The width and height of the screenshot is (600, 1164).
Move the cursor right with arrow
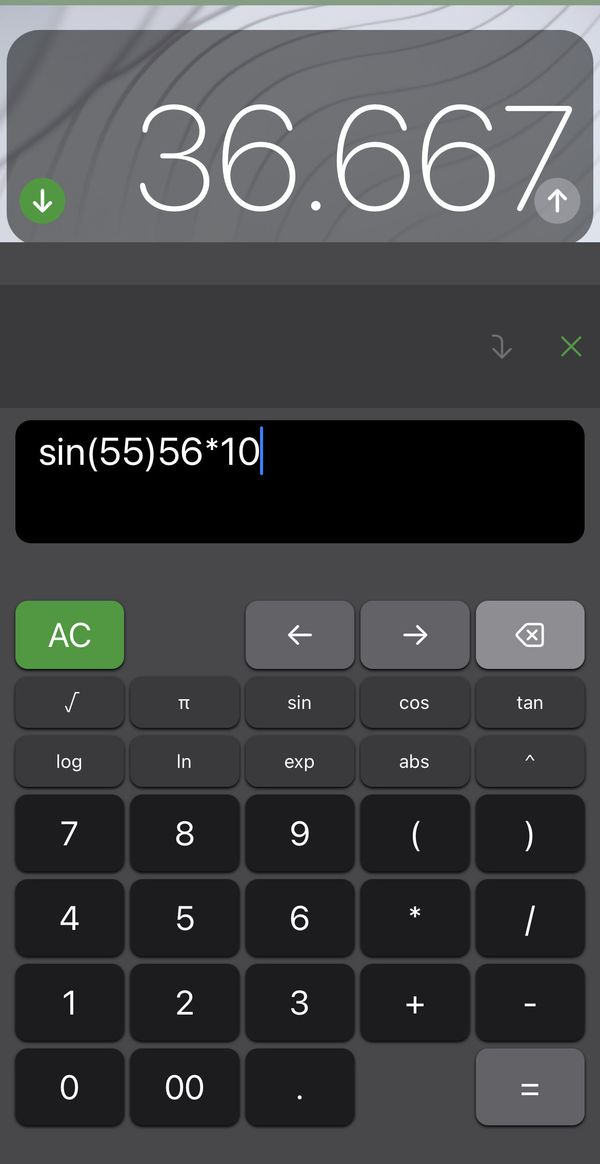tap(414, 635)
